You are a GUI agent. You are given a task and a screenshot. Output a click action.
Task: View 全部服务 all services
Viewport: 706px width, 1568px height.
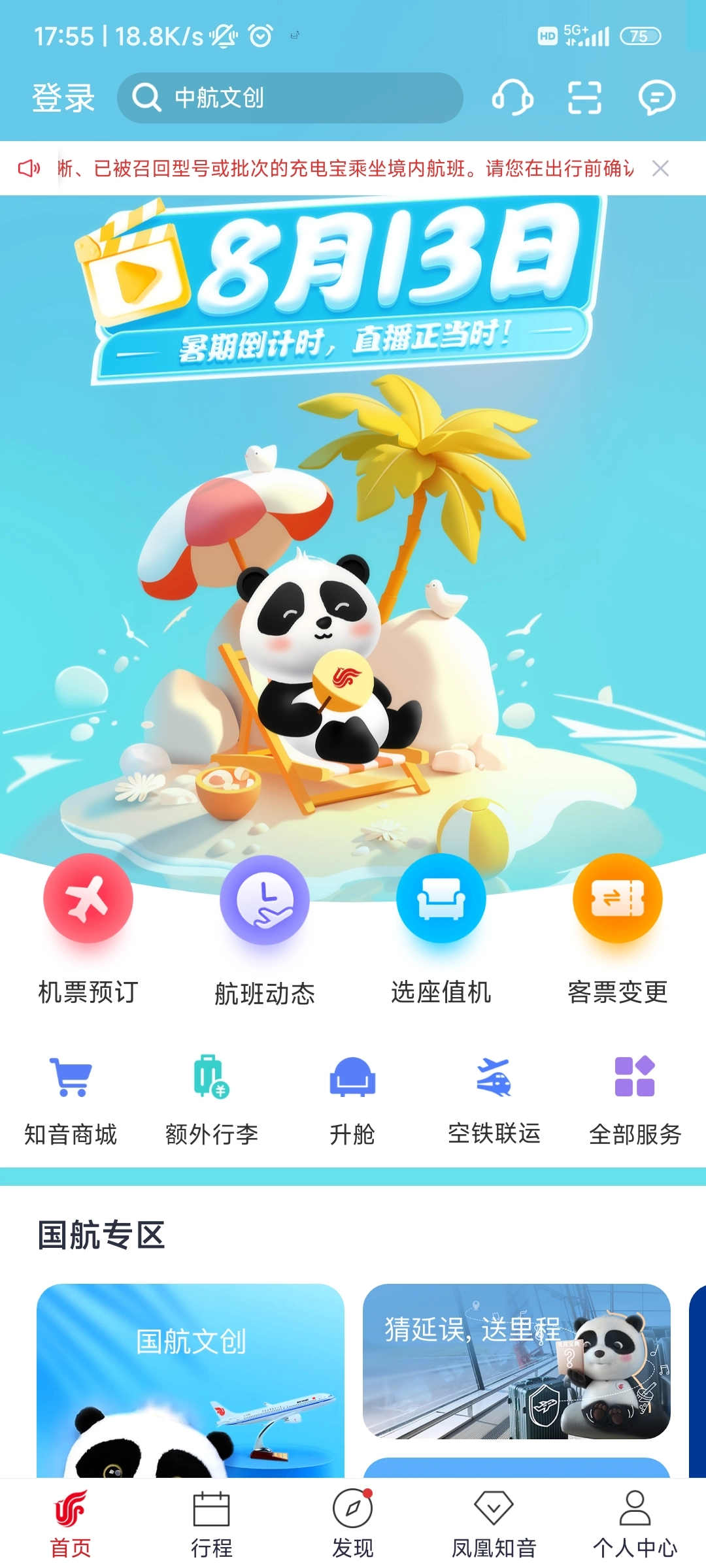click(x=635, y=1098)
